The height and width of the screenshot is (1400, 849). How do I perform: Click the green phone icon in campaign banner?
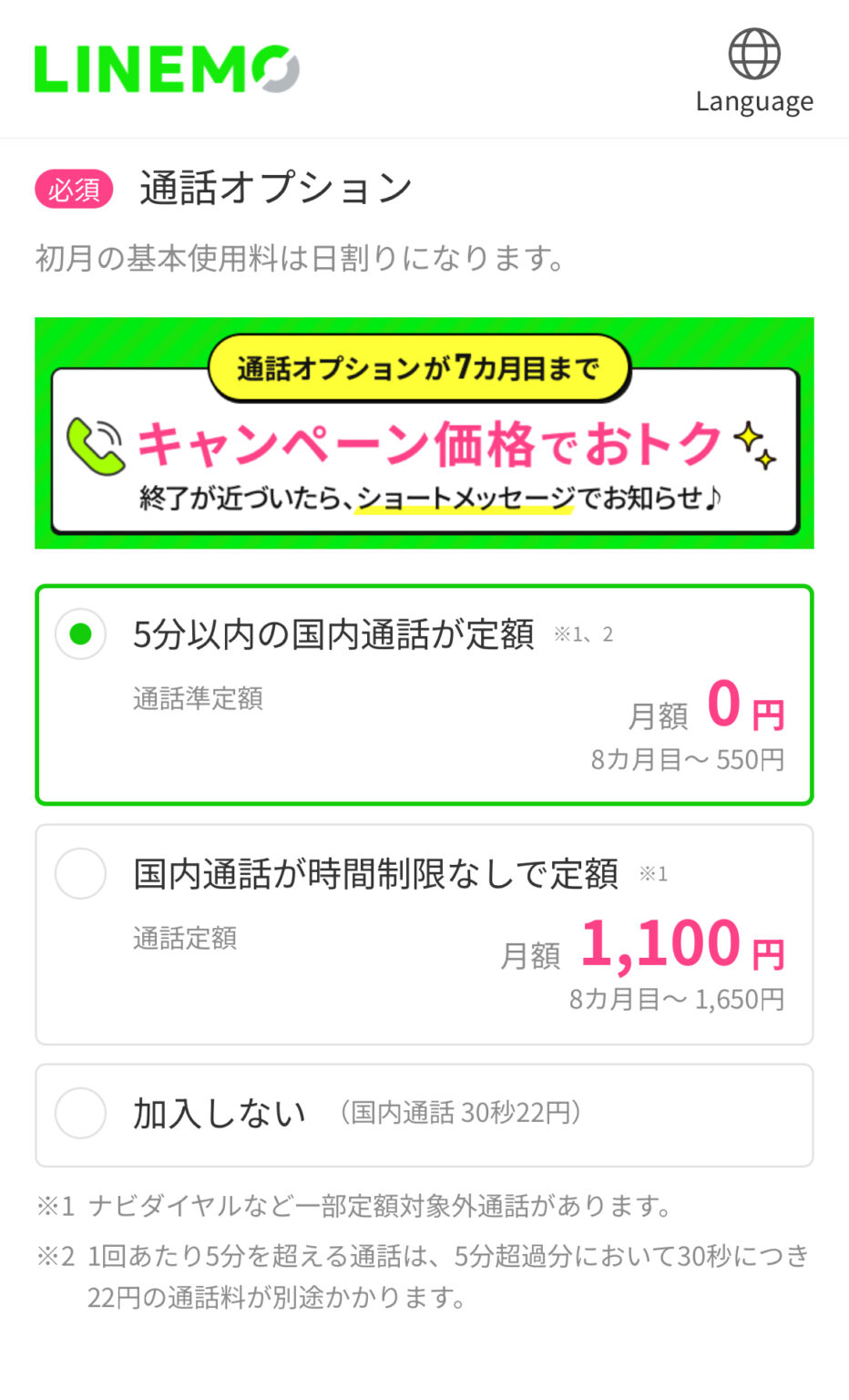pyautogui.click(x=94, y=444)
